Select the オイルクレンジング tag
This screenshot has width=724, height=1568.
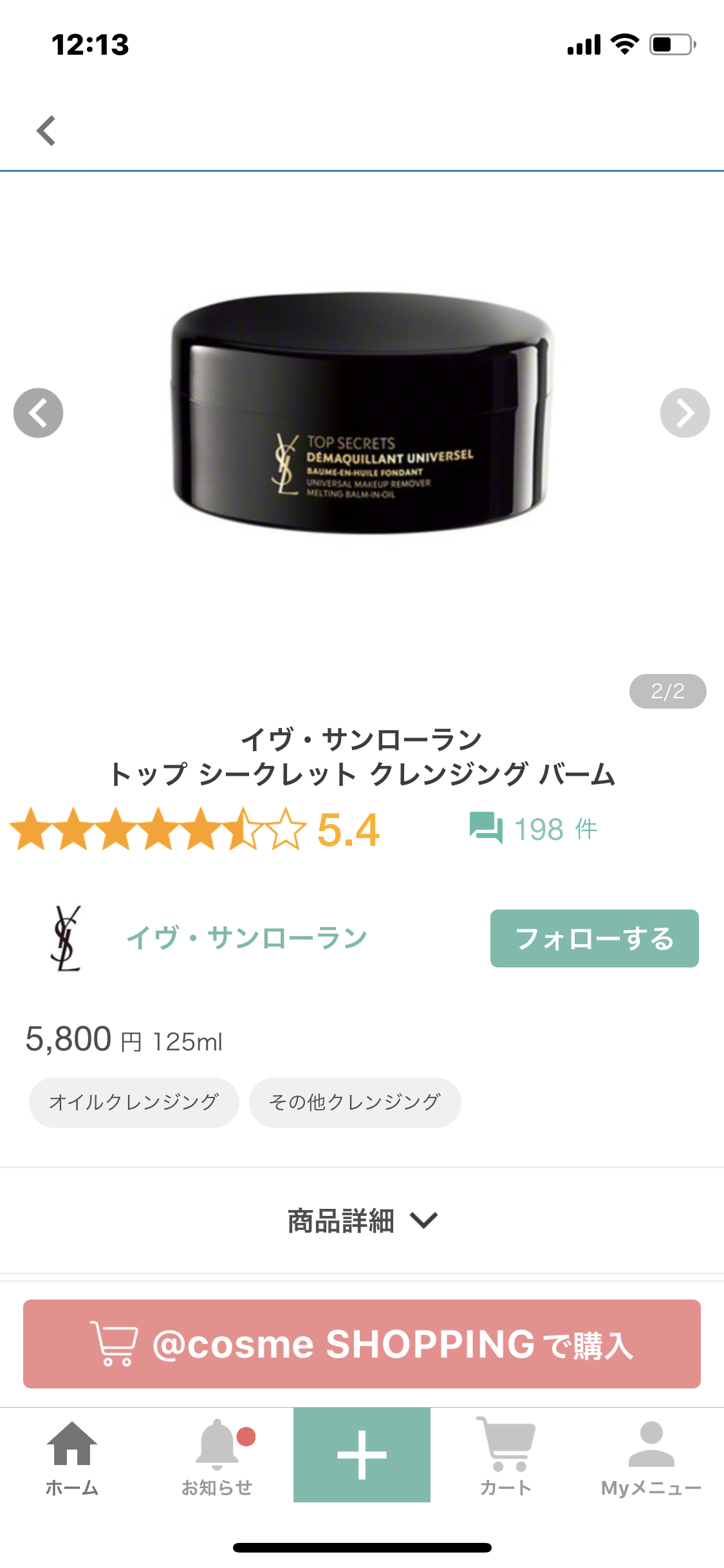(133, 1102)
